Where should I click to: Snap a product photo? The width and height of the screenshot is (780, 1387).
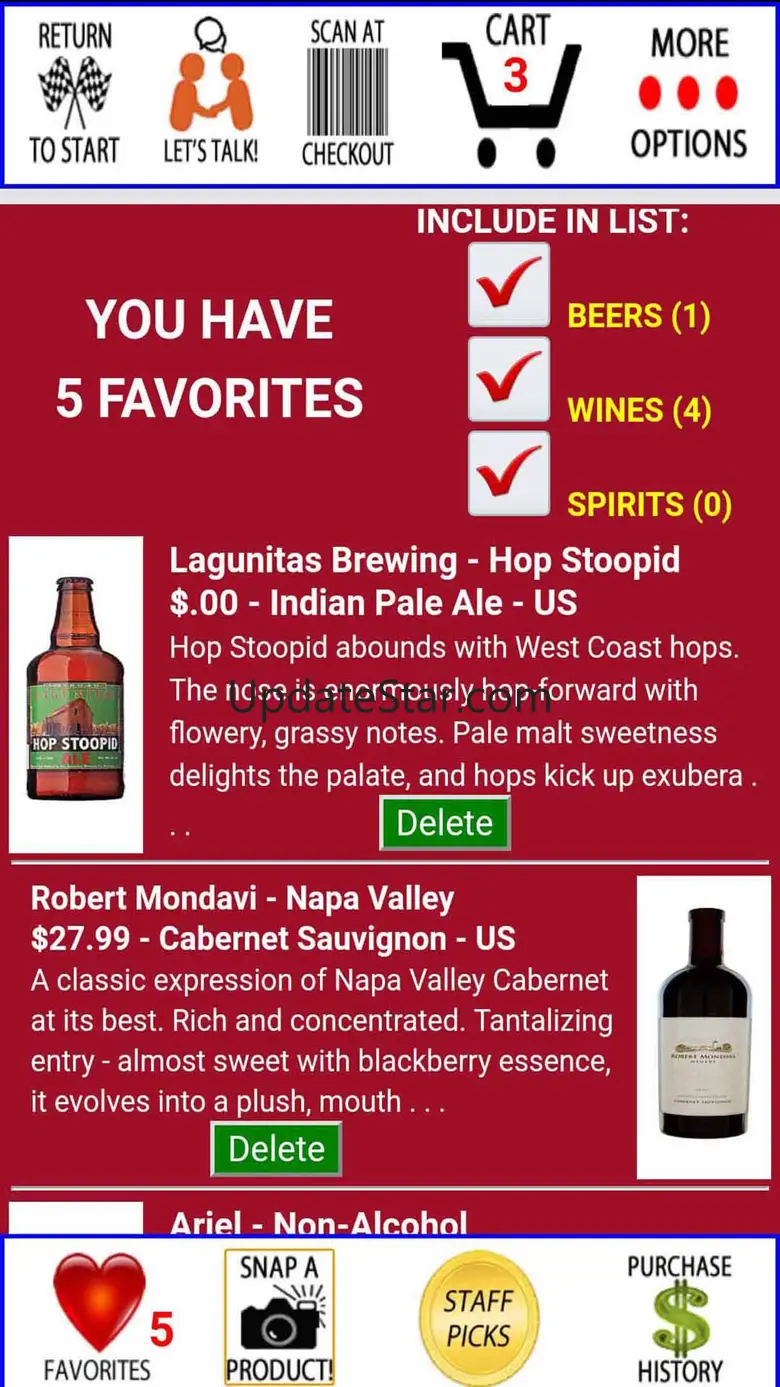279,1315
